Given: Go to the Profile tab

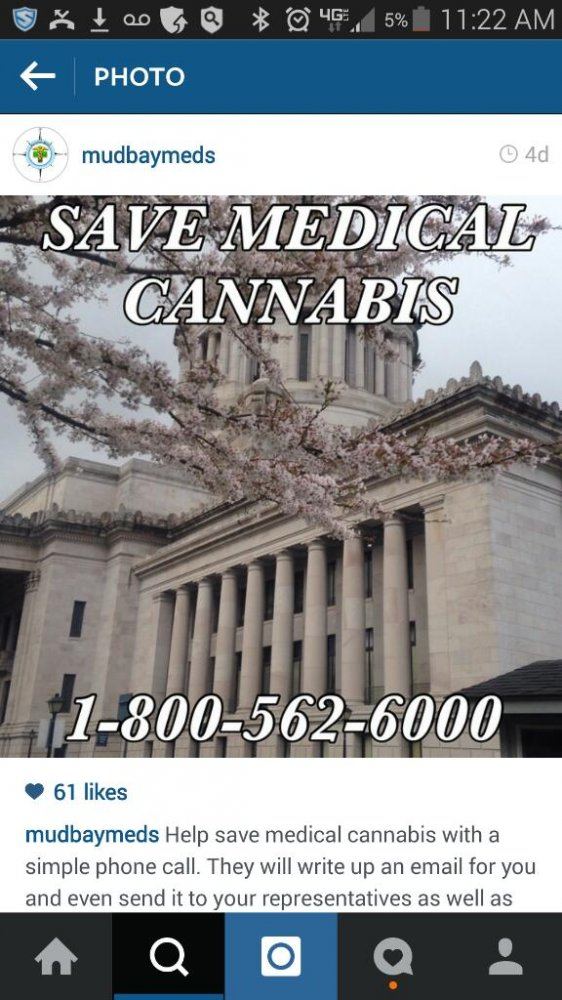Looking at the screenshot, I should [x=506, y=957].
